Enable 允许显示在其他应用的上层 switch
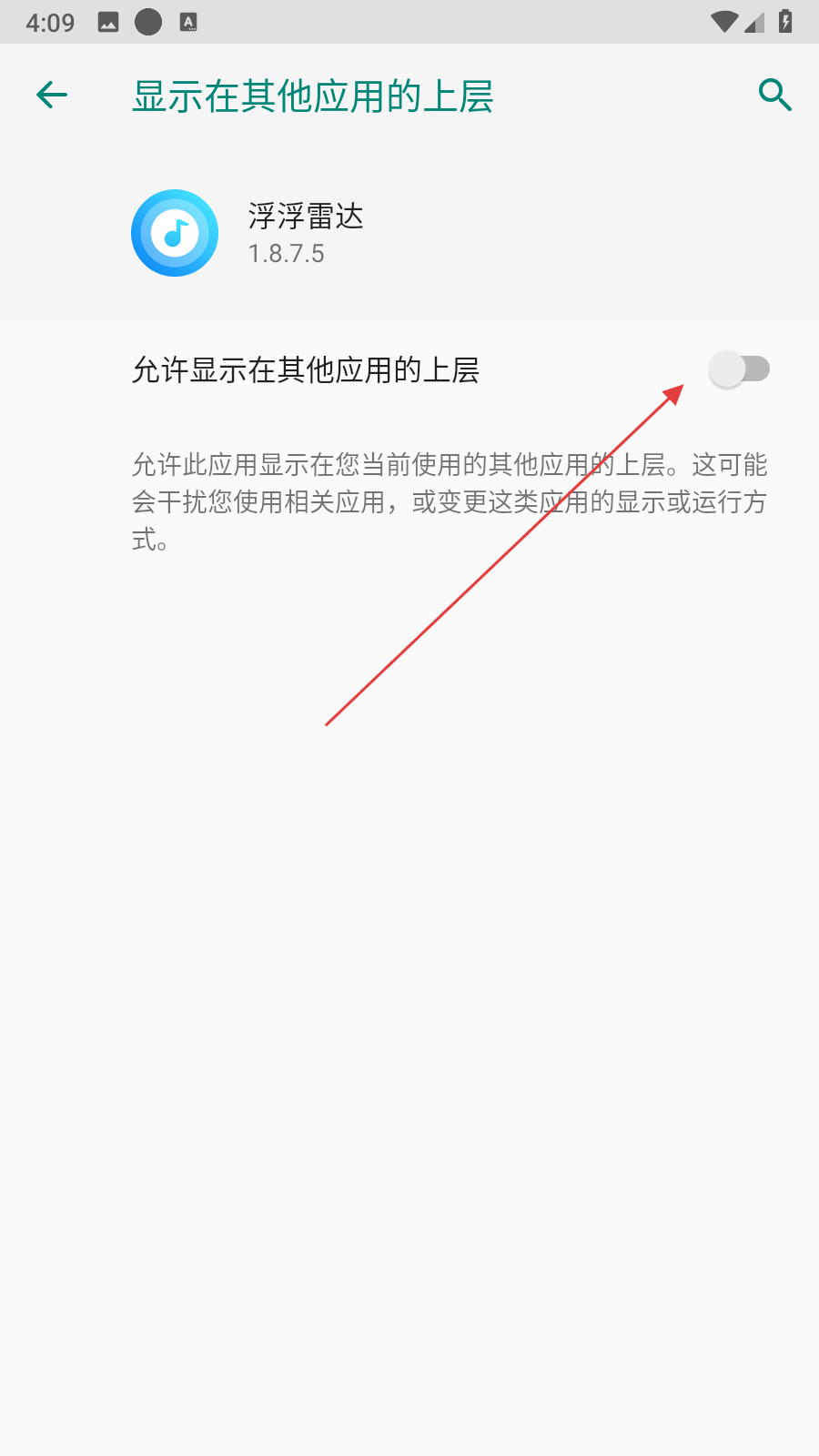This screenshot has width=819, height=1456. point(738,369)
